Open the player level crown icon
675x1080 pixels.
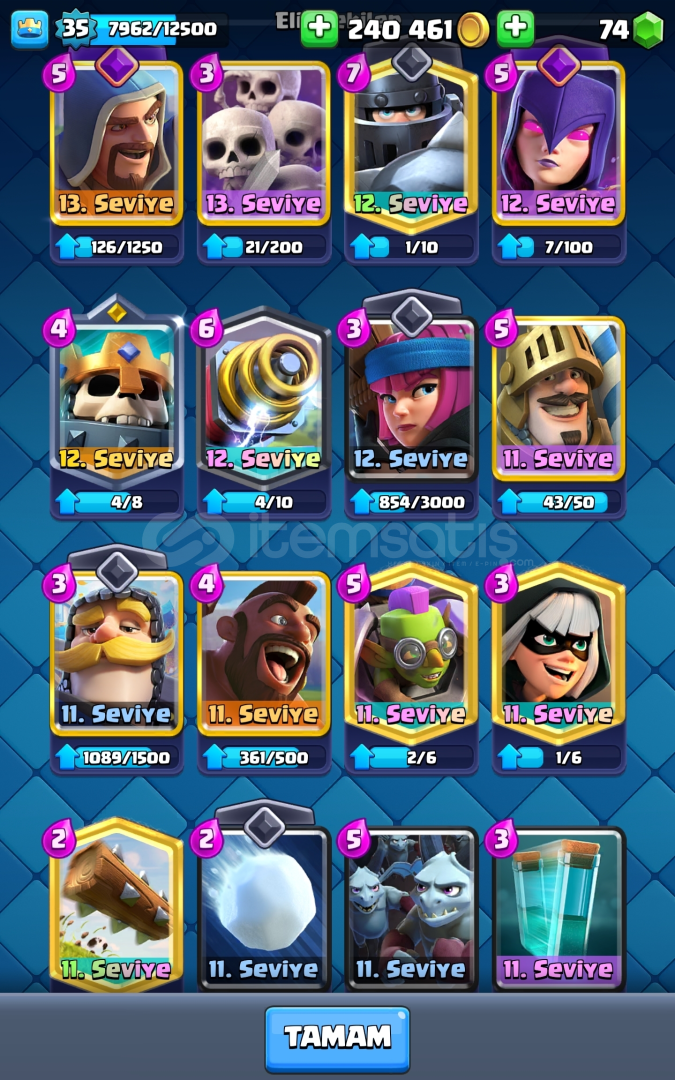pos(30,29)
